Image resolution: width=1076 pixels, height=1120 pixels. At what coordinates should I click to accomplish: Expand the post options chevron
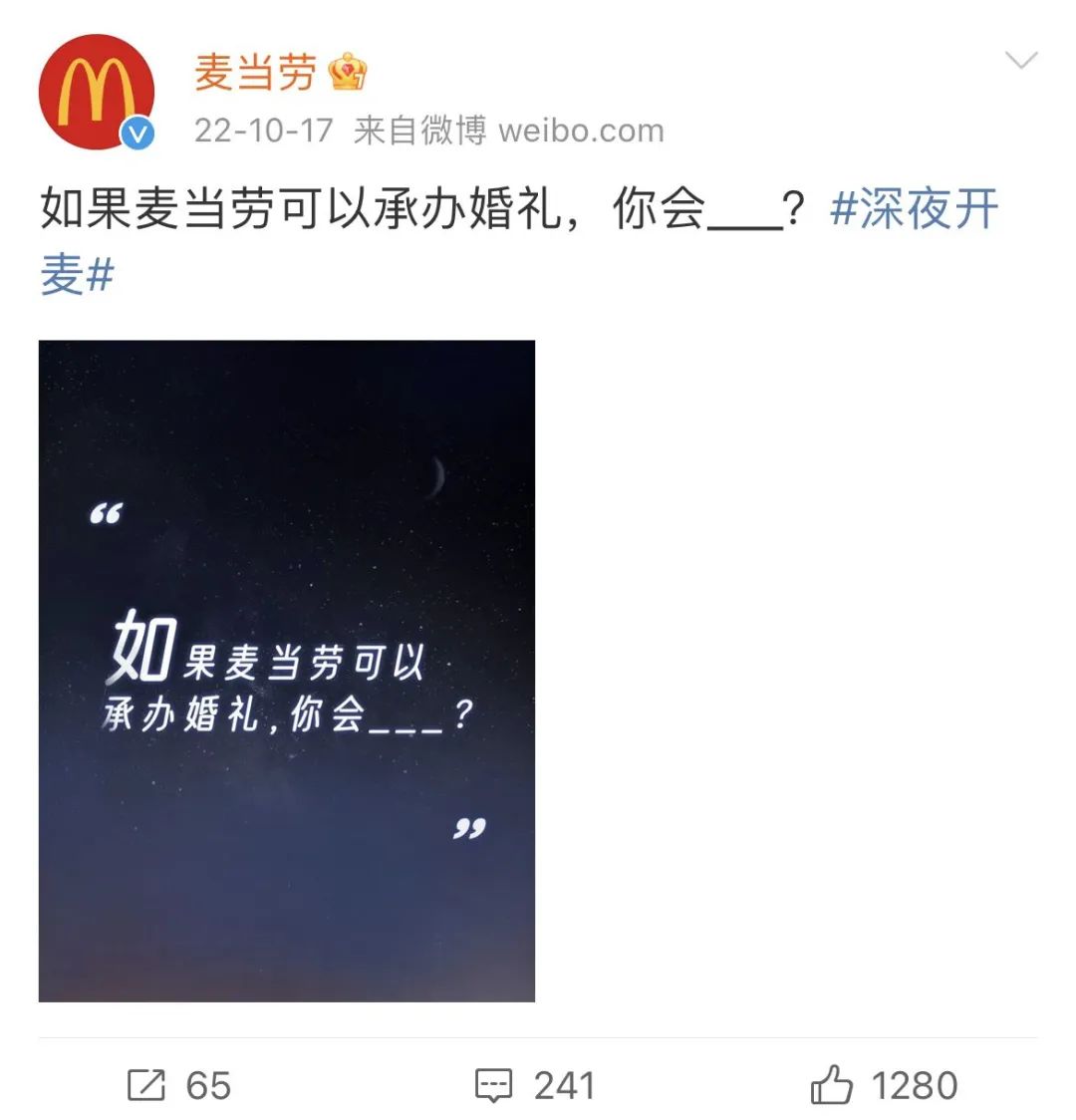pos(1021,61)
